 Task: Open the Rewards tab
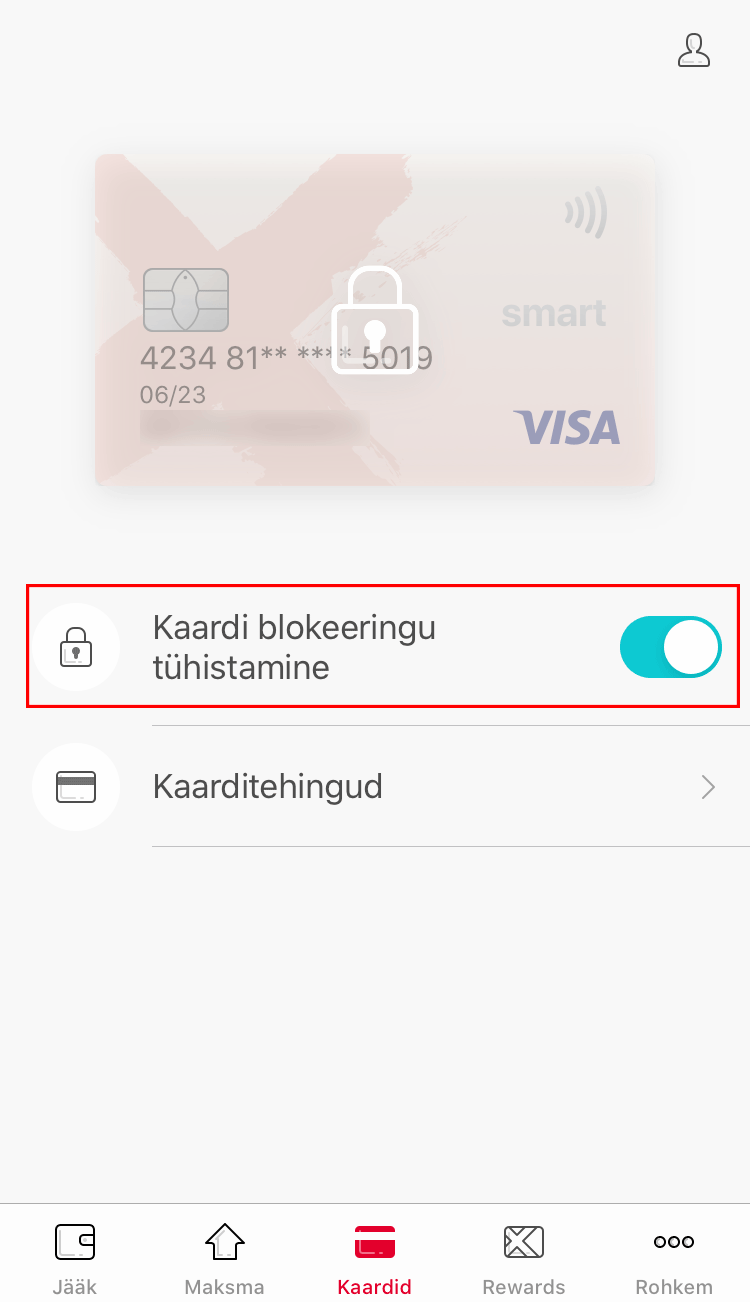[x=524, y=1258]
